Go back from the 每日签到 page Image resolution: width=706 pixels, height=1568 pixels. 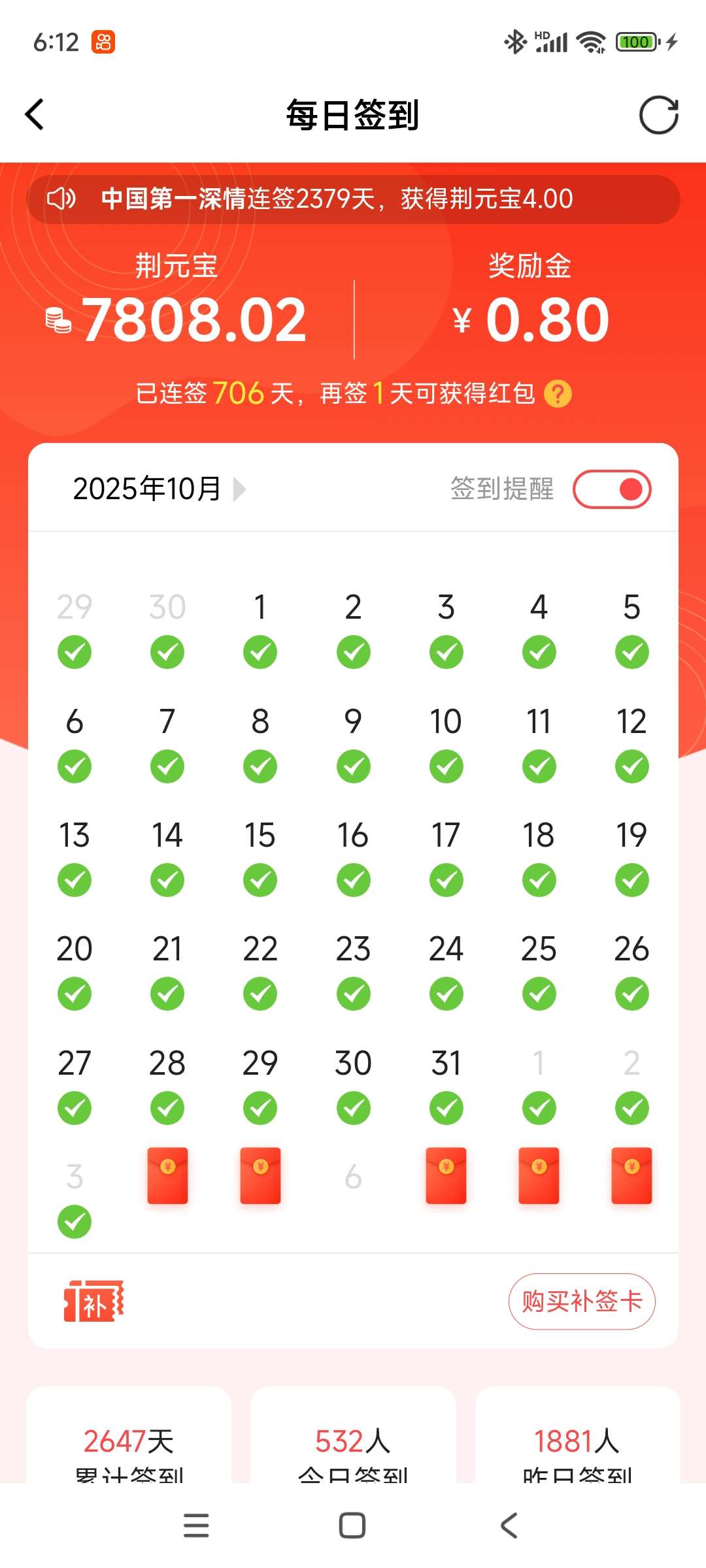tap(35, 115)
